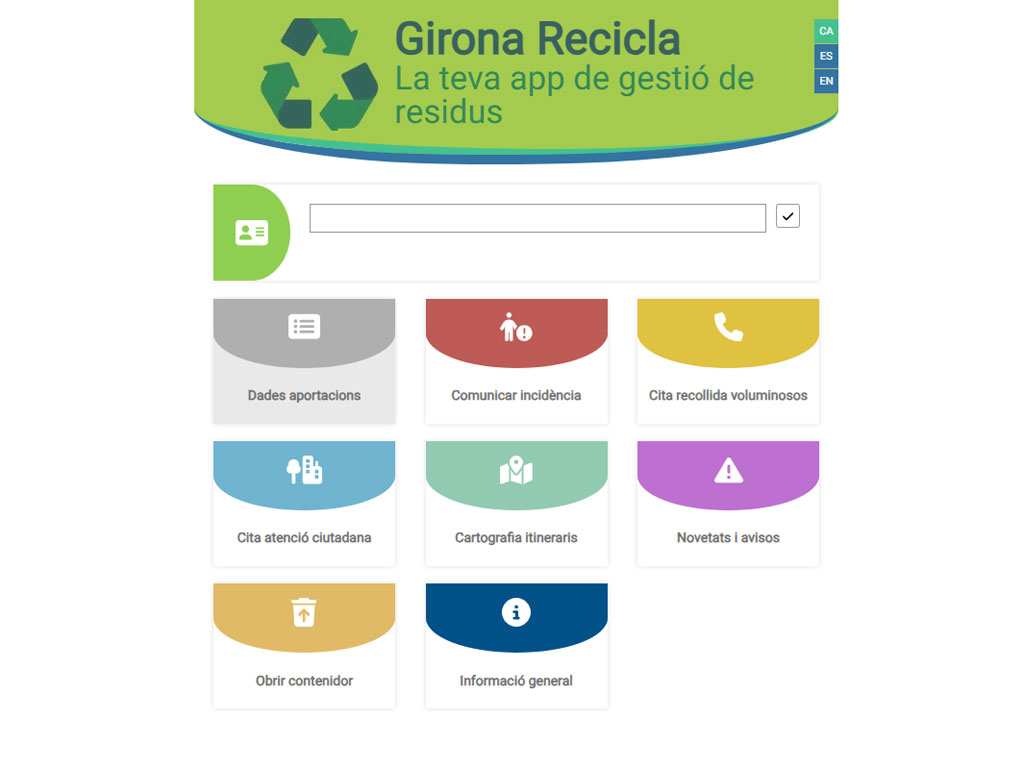Viewport: 1024px width, 768px height.
Task: Confirm entry with the checkmark button
Action: [x=787, y=216]
